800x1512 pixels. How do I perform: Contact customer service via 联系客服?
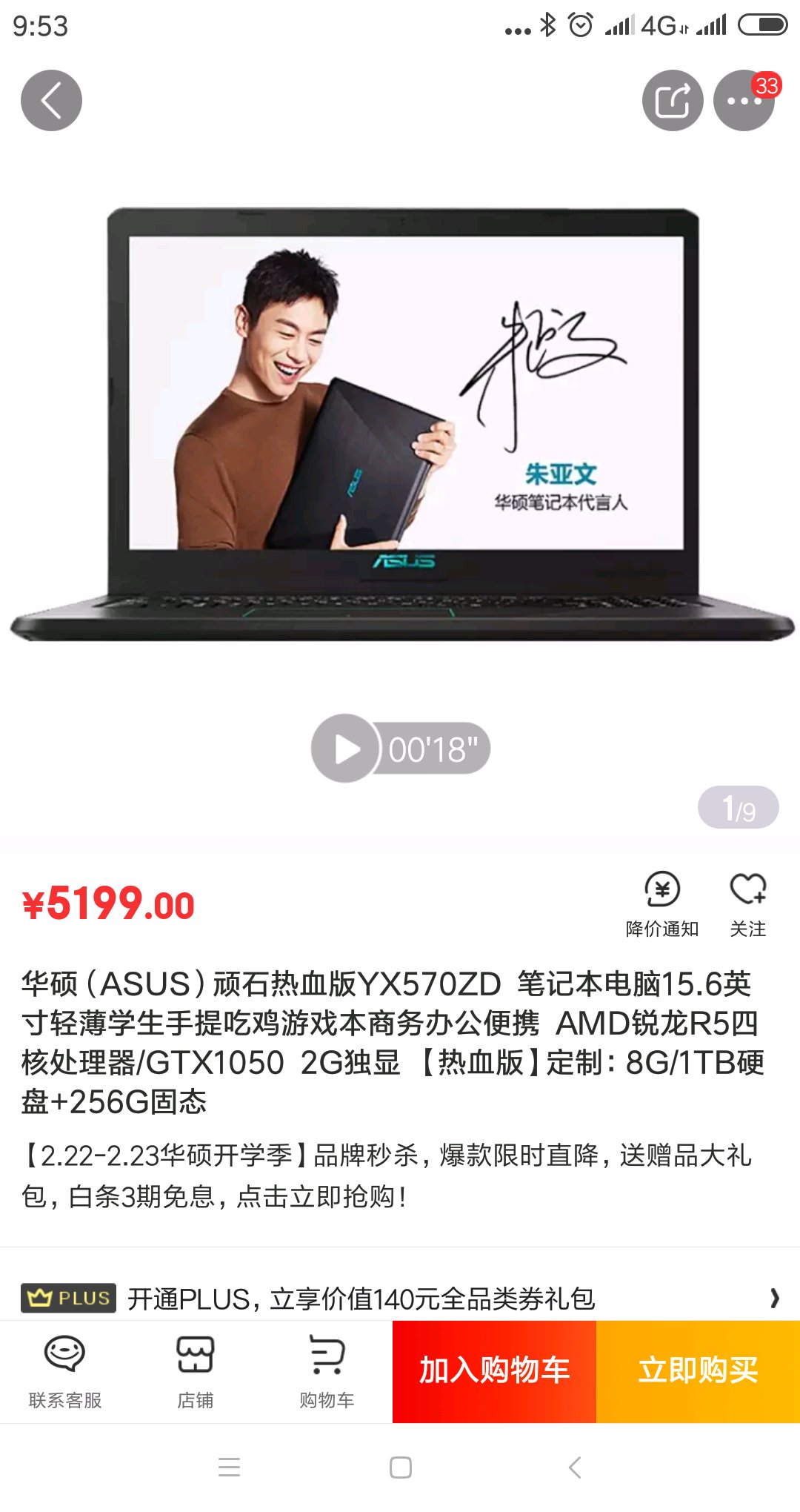[65, 1372]
